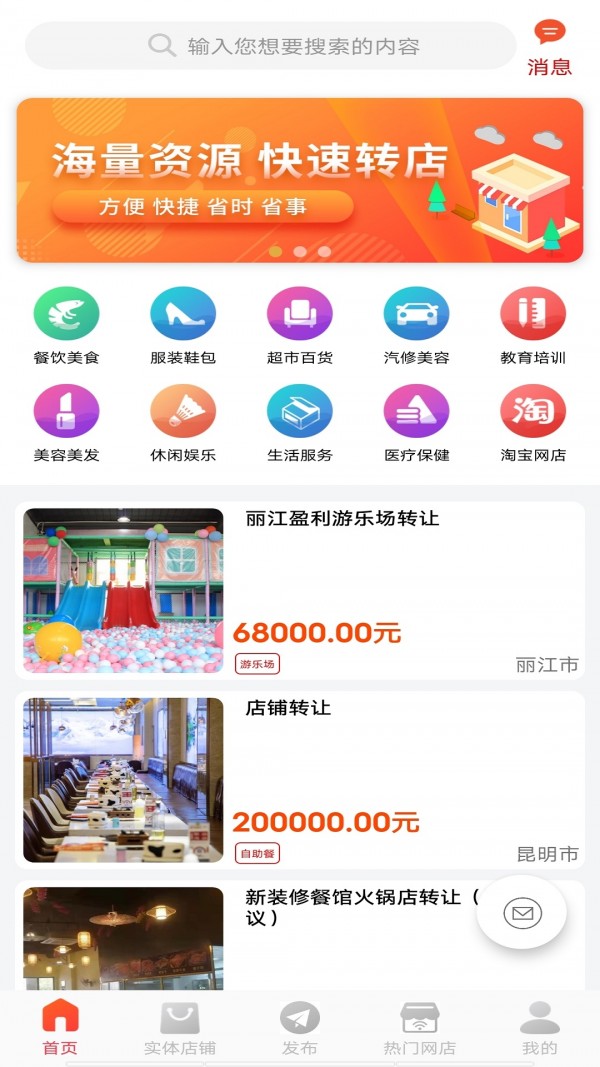
Task: Switch to the 实体店铺 tab
Action: click(180, 1030)
